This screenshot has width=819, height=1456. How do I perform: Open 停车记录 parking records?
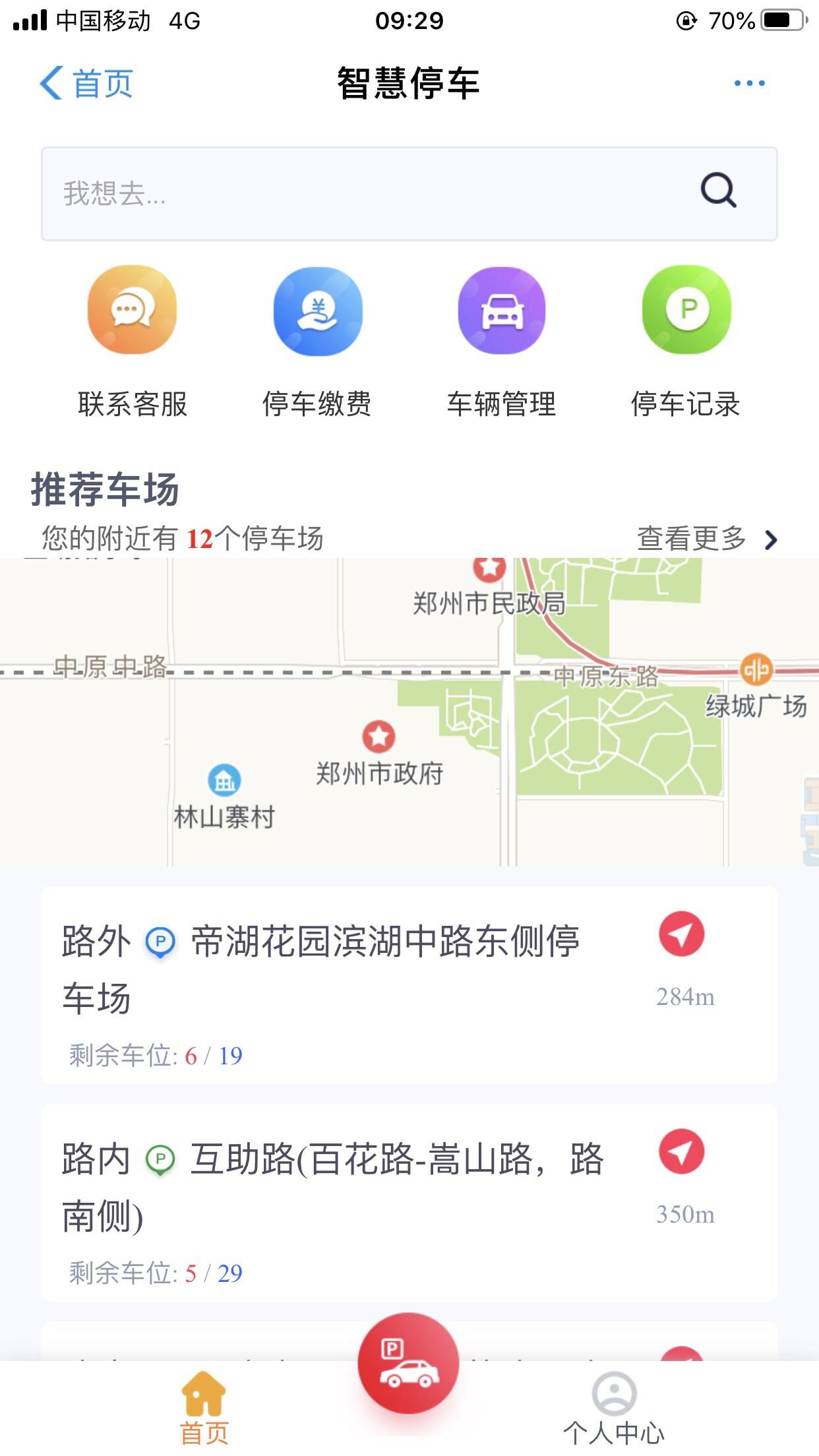(x=686, y=343)
